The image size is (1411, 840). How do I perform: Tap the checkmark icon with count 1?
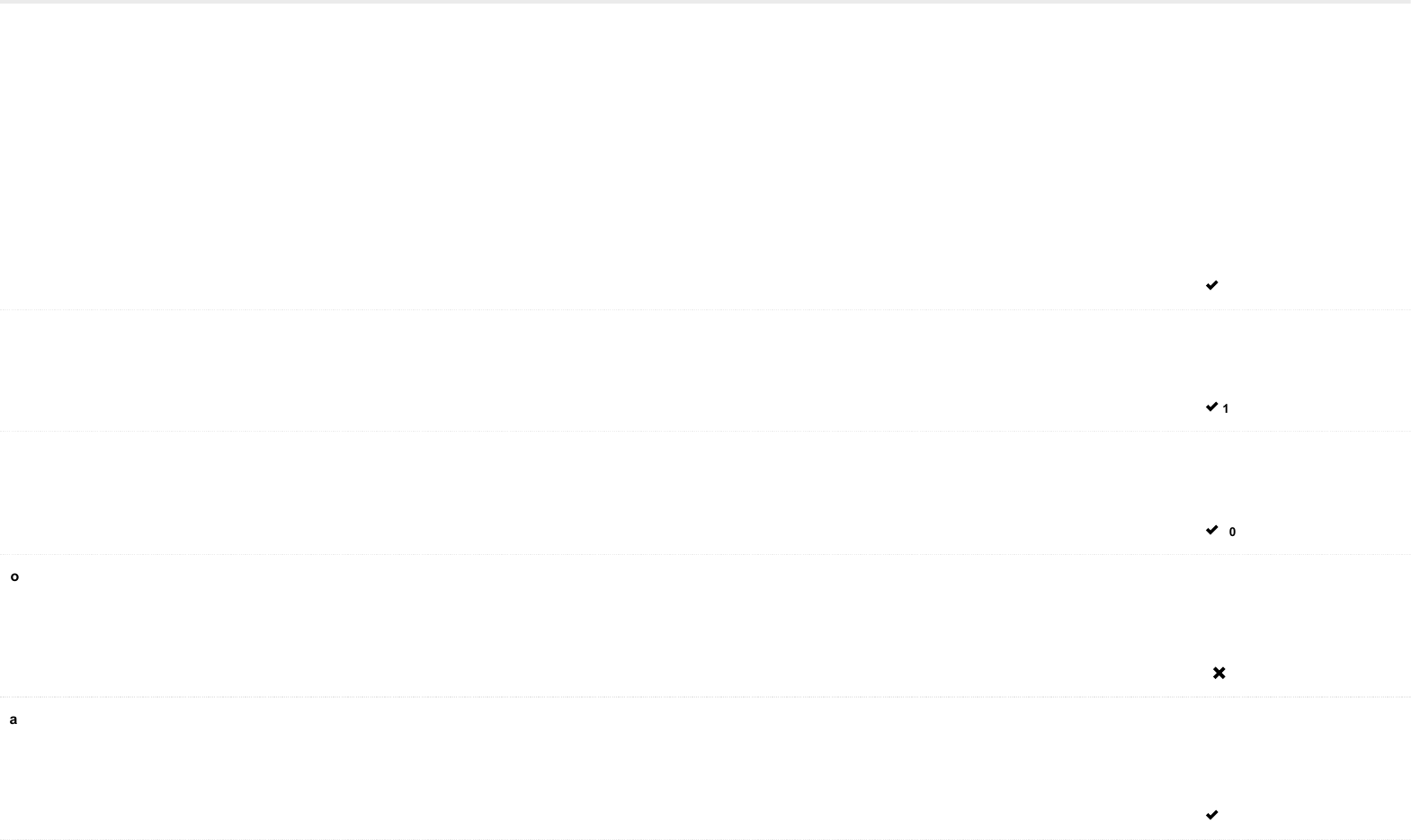pyautogui.click(x=1211, y=407)
